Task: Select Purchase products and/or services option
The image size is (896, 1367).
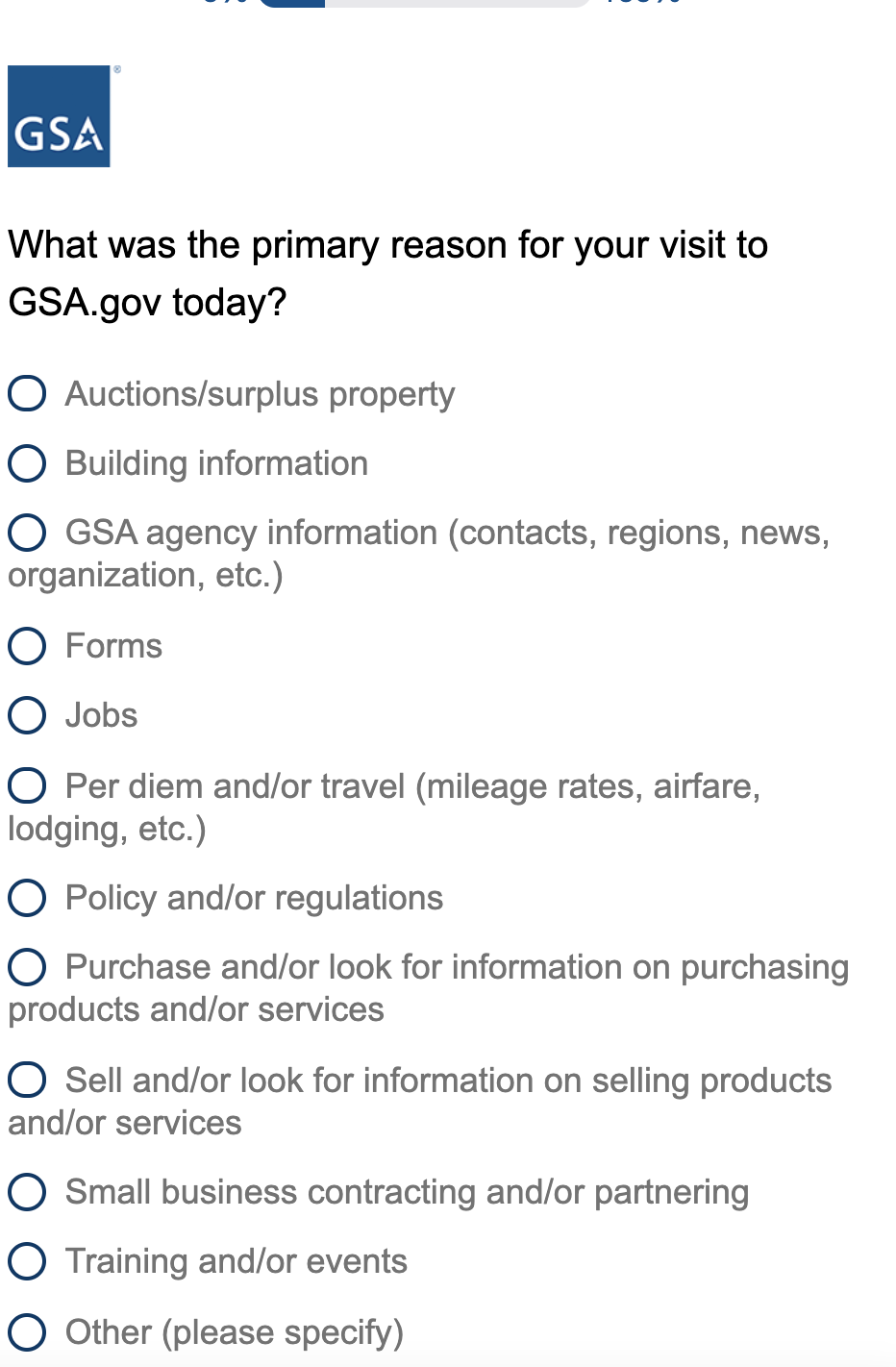Action: point(27,967)
